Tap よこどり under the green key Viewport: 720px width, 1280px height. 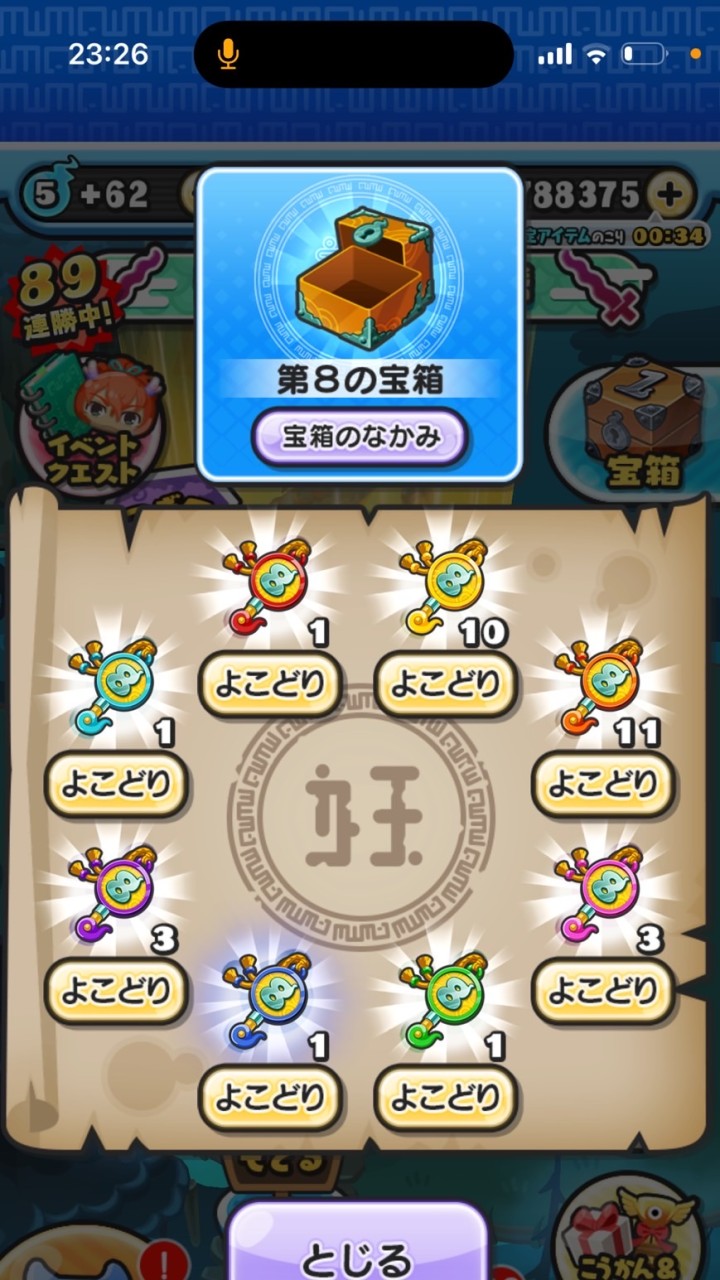point(445,1097)
